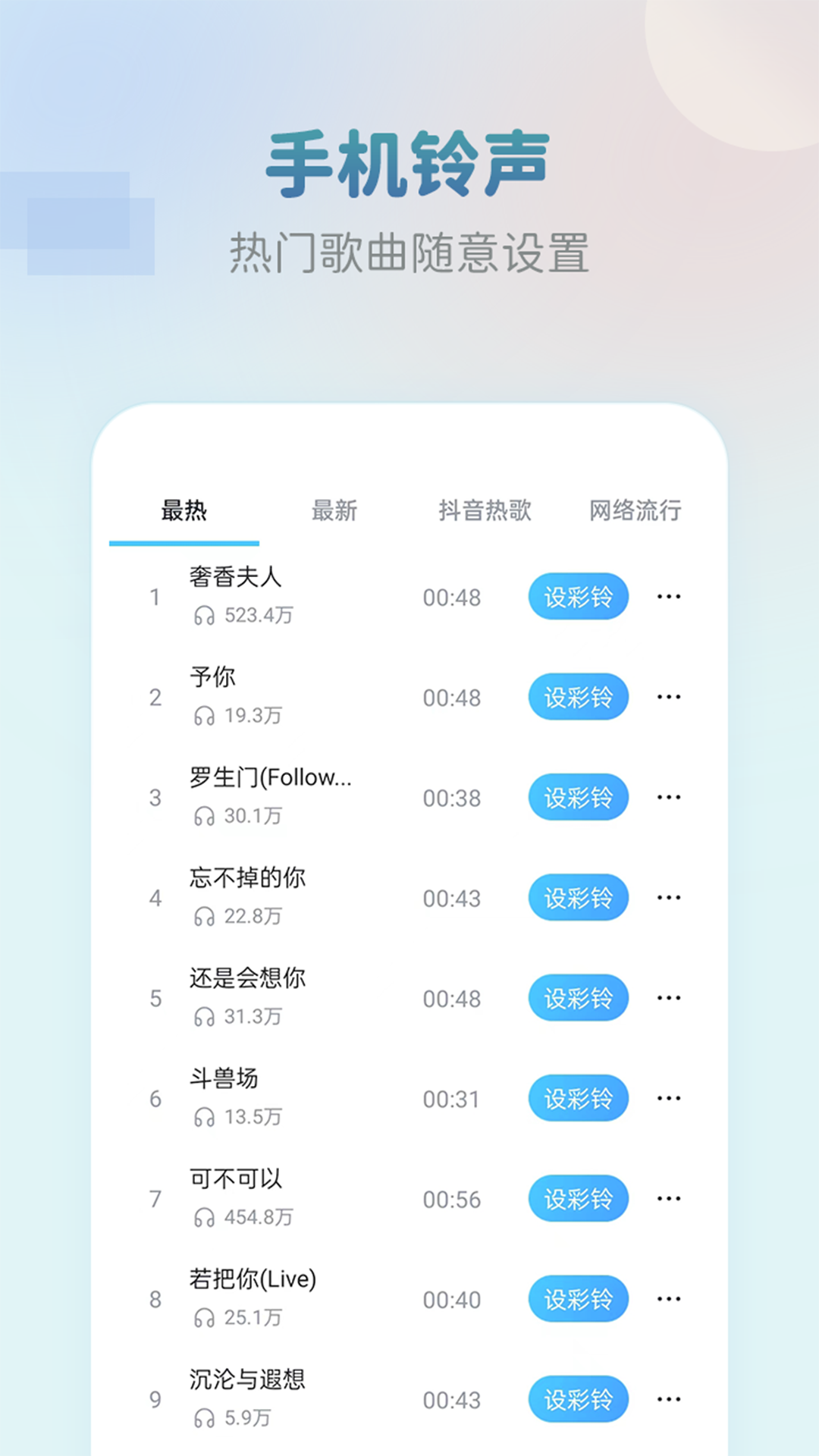Open the more options icon for 斗兽场
The image size is (819, 1456).
tap(670, 1098)
